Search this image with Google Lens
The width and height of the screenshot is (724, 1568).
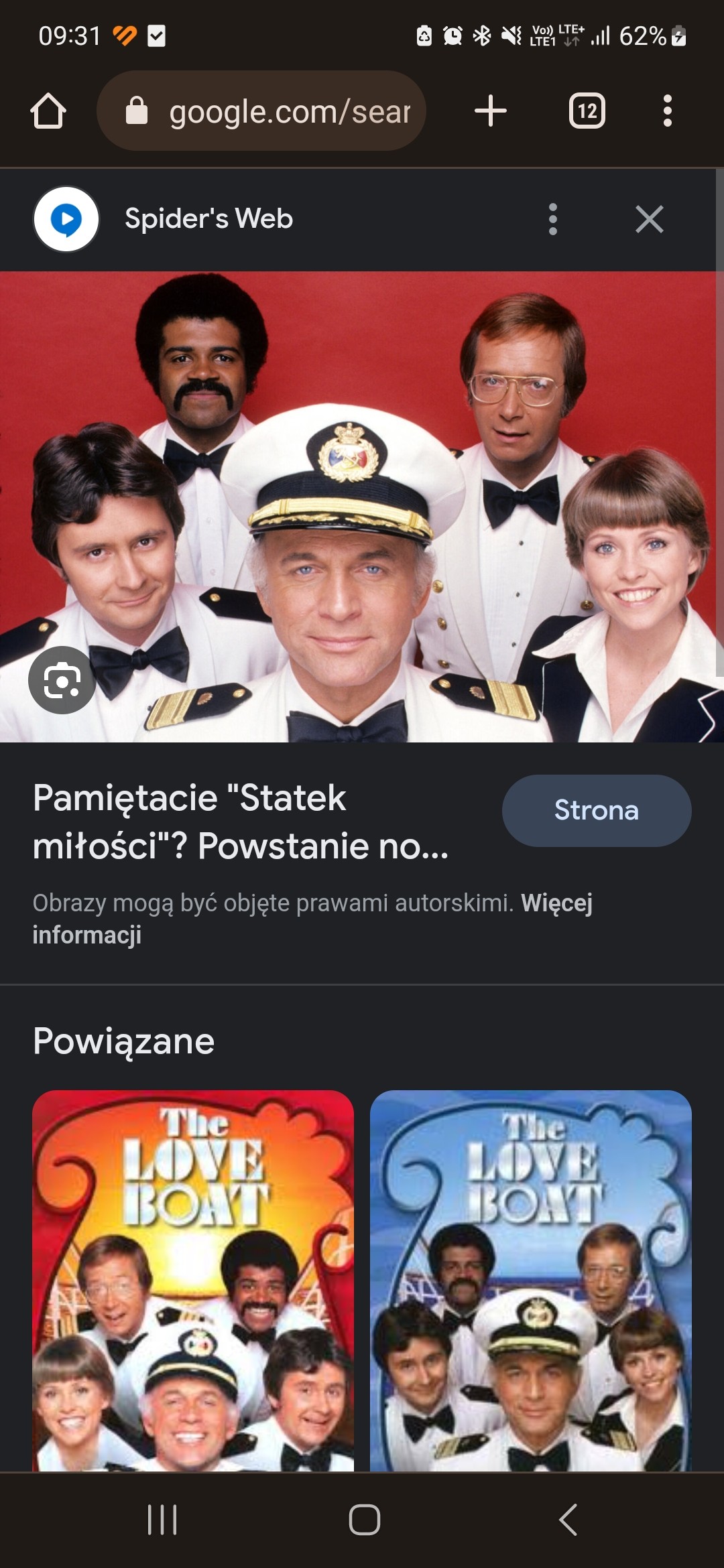[x=62, y=680]
